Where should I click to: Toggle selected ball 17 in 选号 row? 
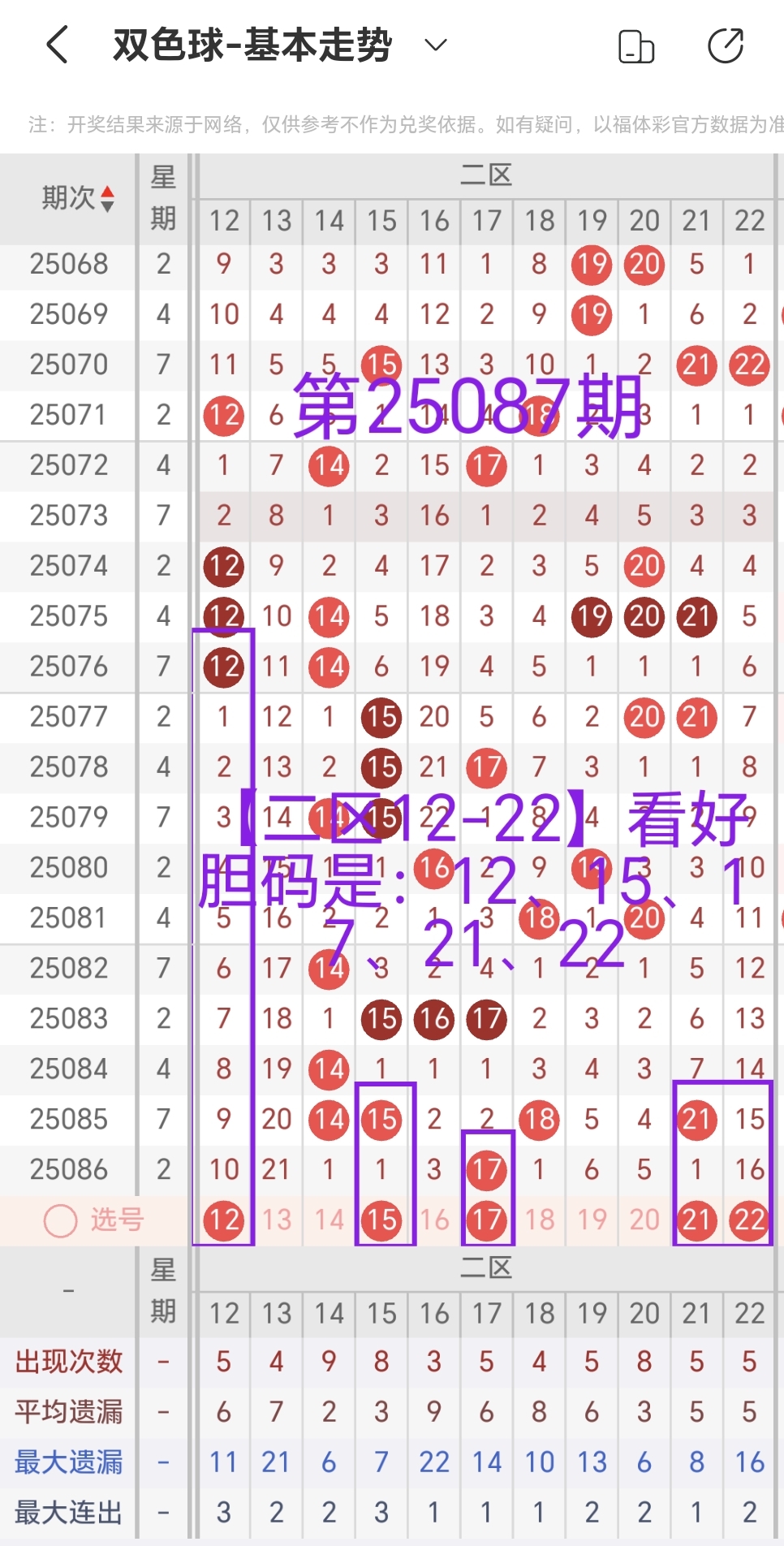pyautogui.click(x=486, y=1220)
